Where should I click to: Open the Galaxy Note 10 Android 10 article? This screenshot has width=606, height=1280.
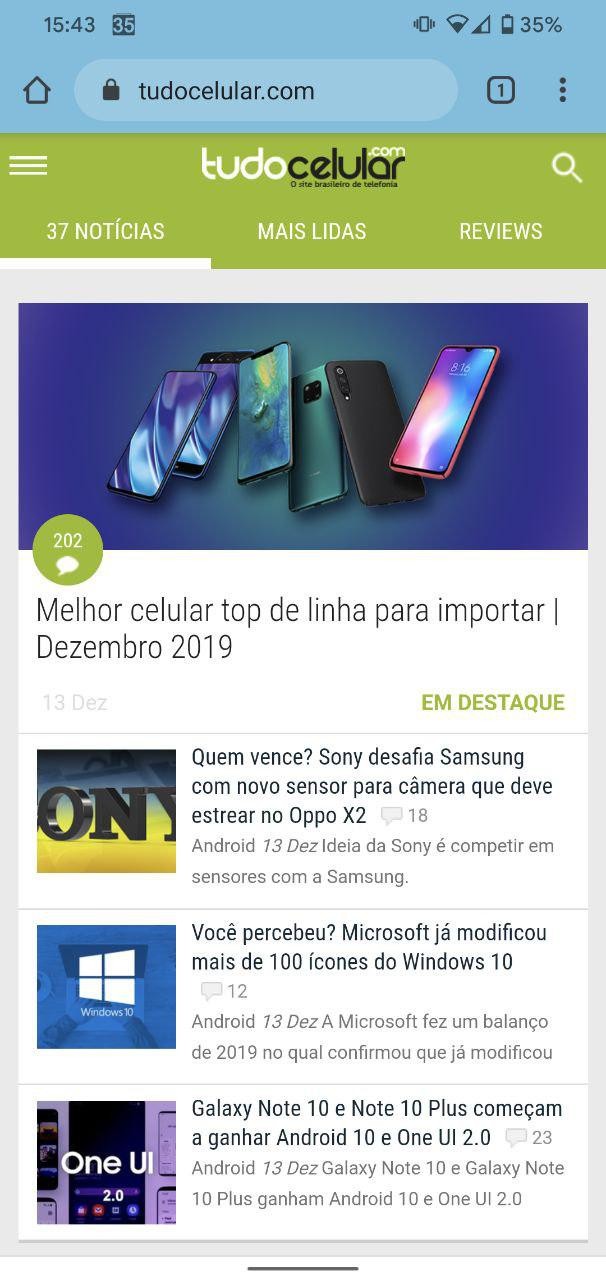pos(376,1122)
